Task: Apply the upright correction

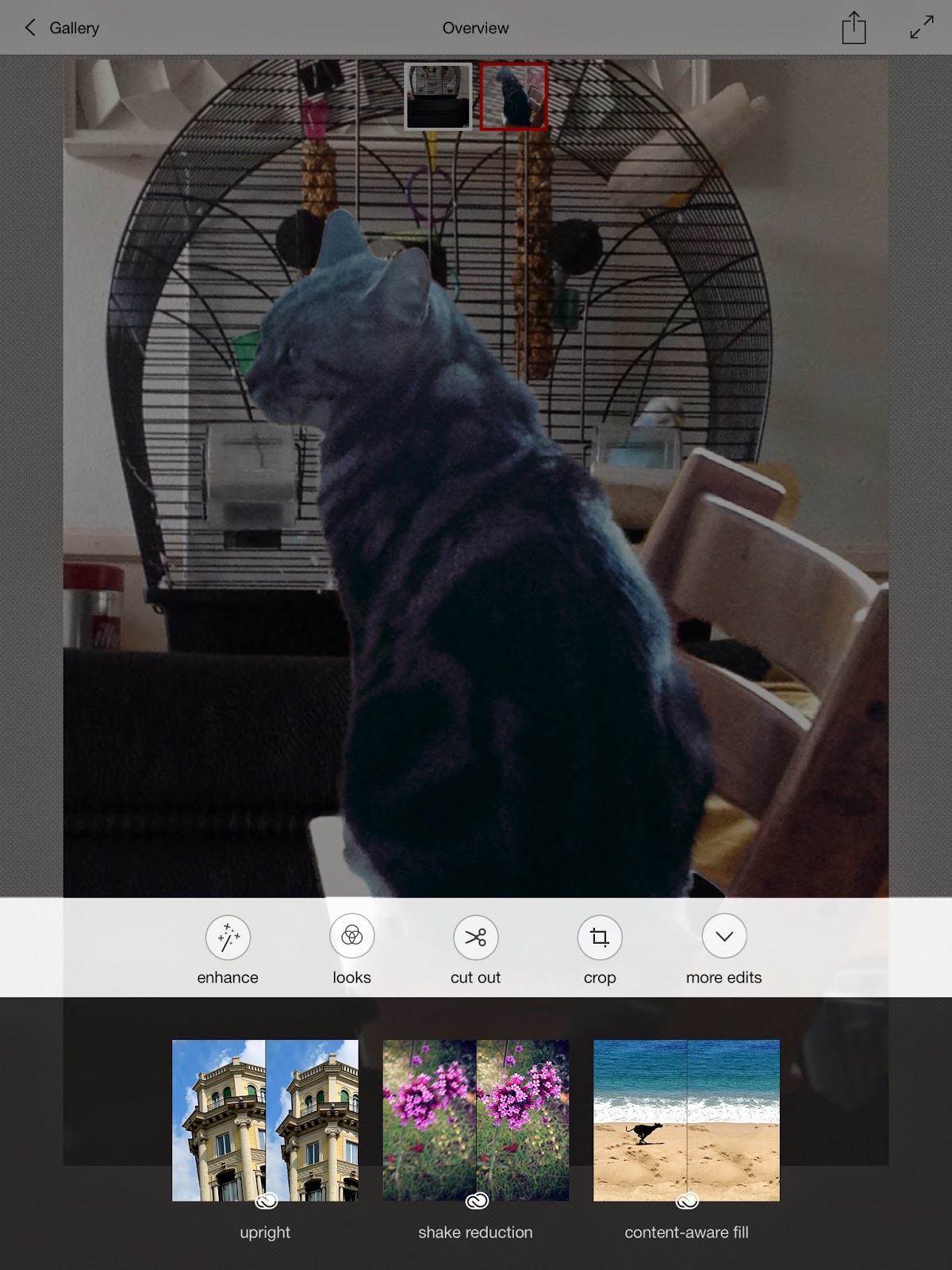Action: pyautogui.click(x=265, y=1121)
